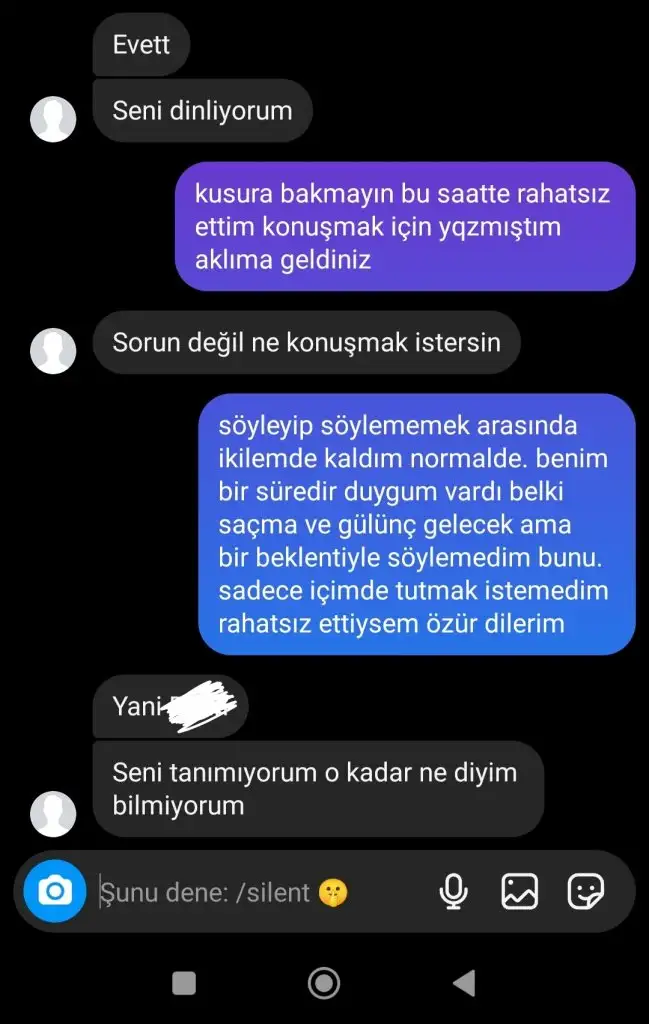Go back using the system back button
This screenshot has height=1024, width=649.
pos(463,984)
